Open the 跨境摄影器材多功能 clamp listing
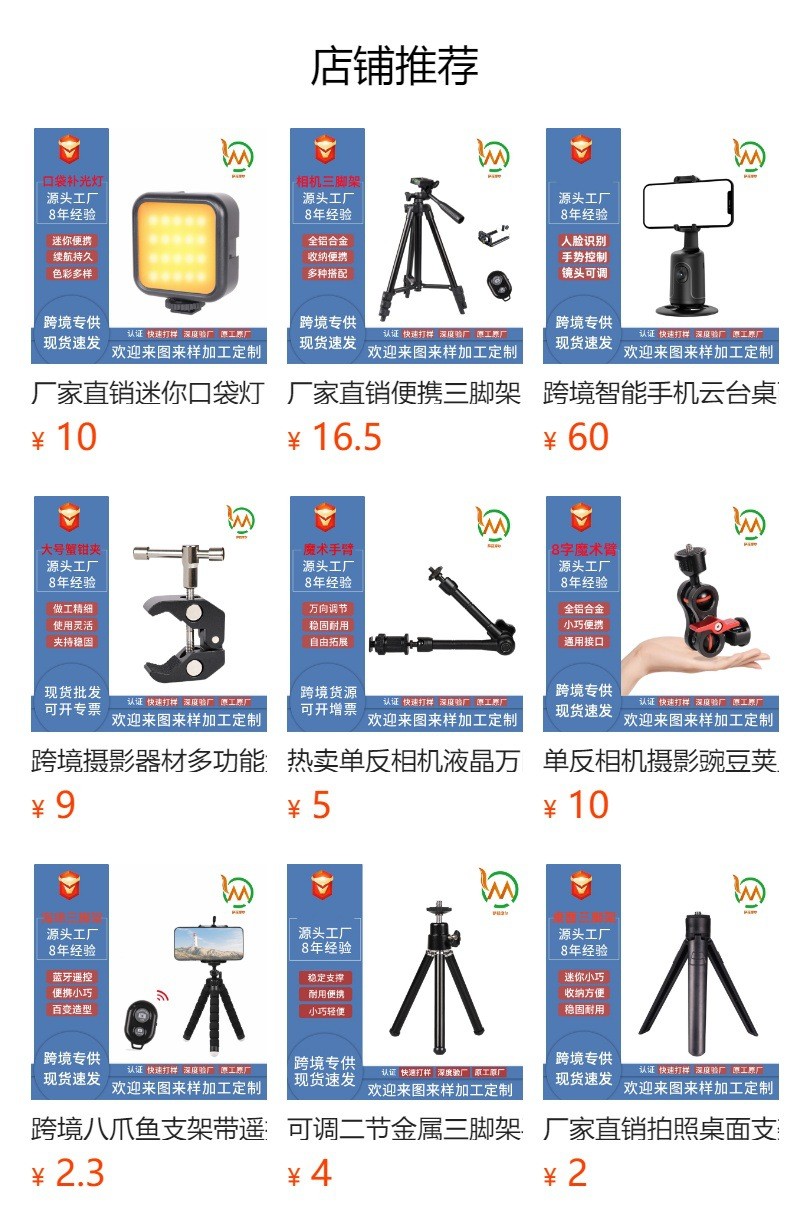 [x=149, y=614]
